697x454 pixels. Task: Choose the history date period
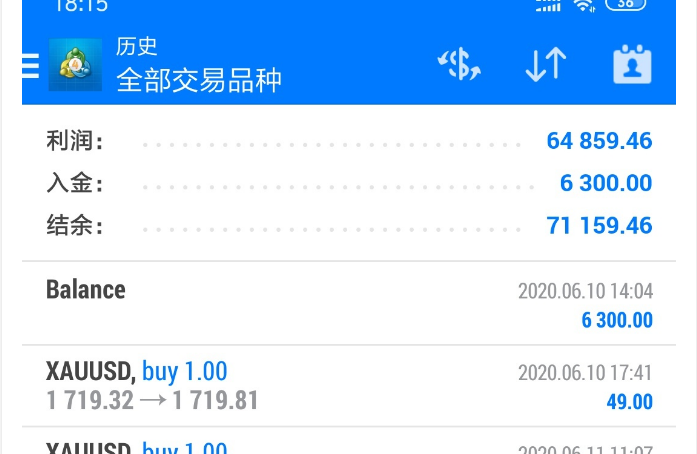click(x=632, y=66)
